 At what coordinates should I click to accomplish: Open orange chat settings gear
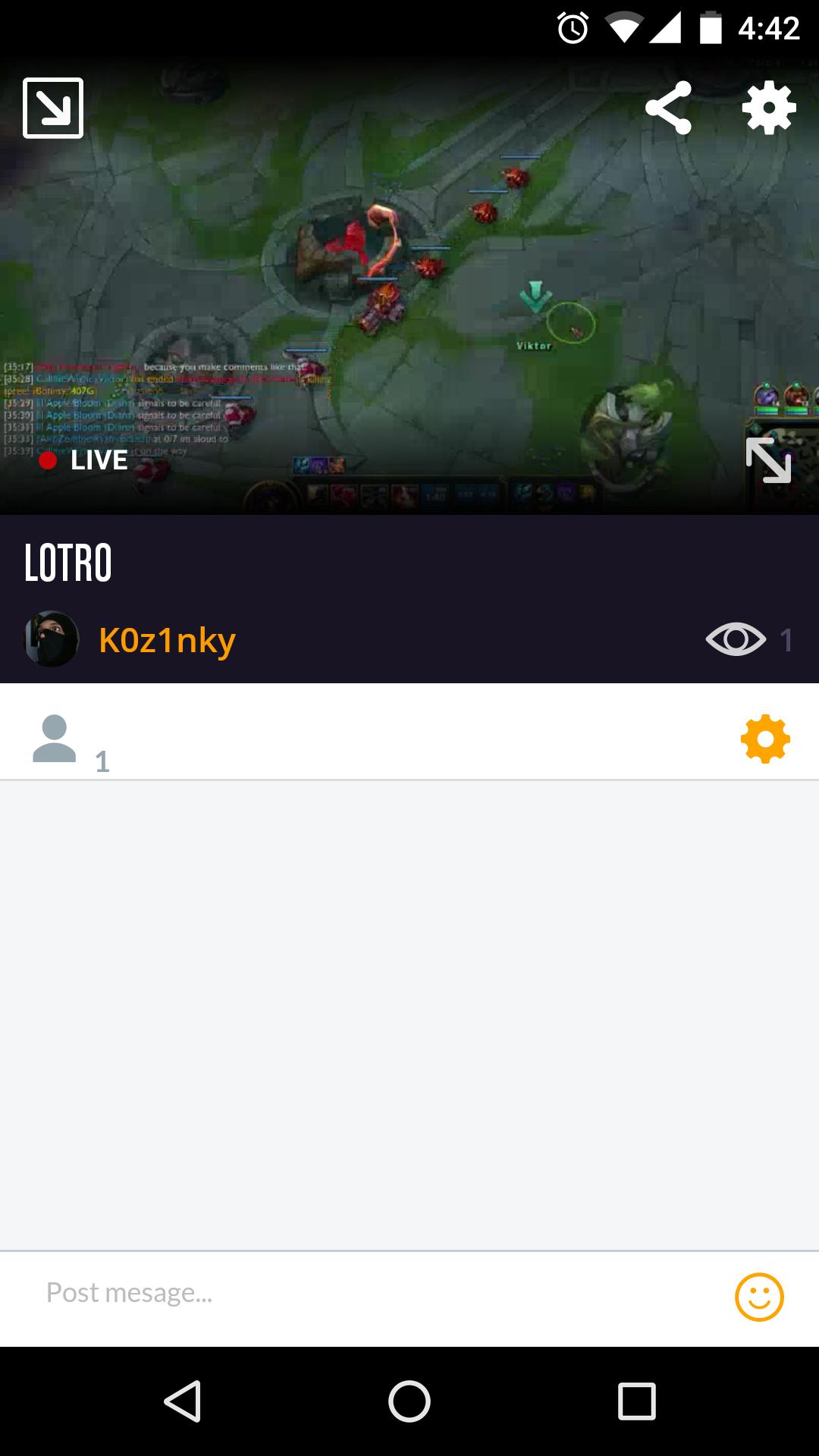click(765, 739)
